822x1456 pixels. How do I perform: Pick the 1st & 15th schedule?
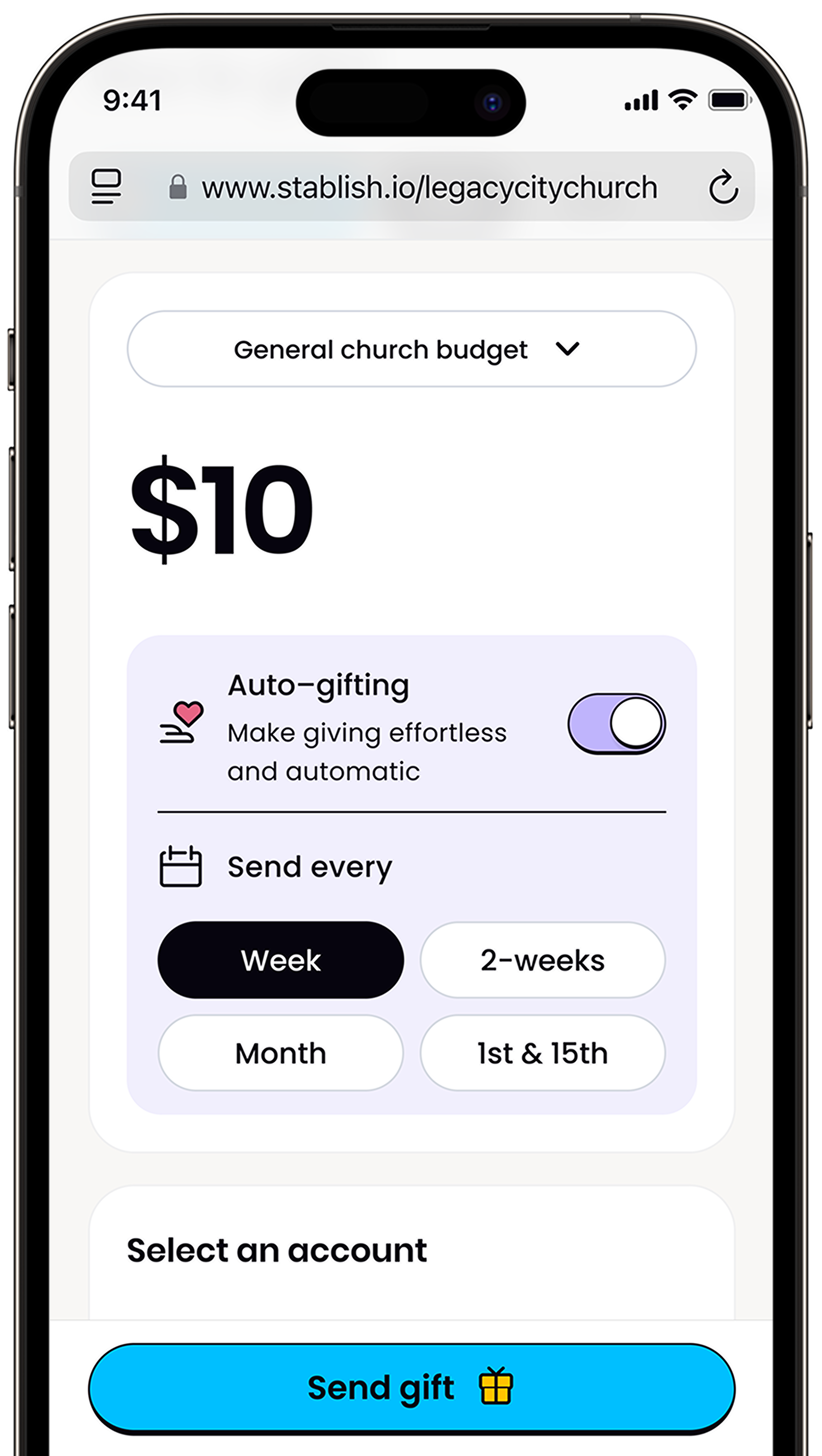pos(542,1053)
